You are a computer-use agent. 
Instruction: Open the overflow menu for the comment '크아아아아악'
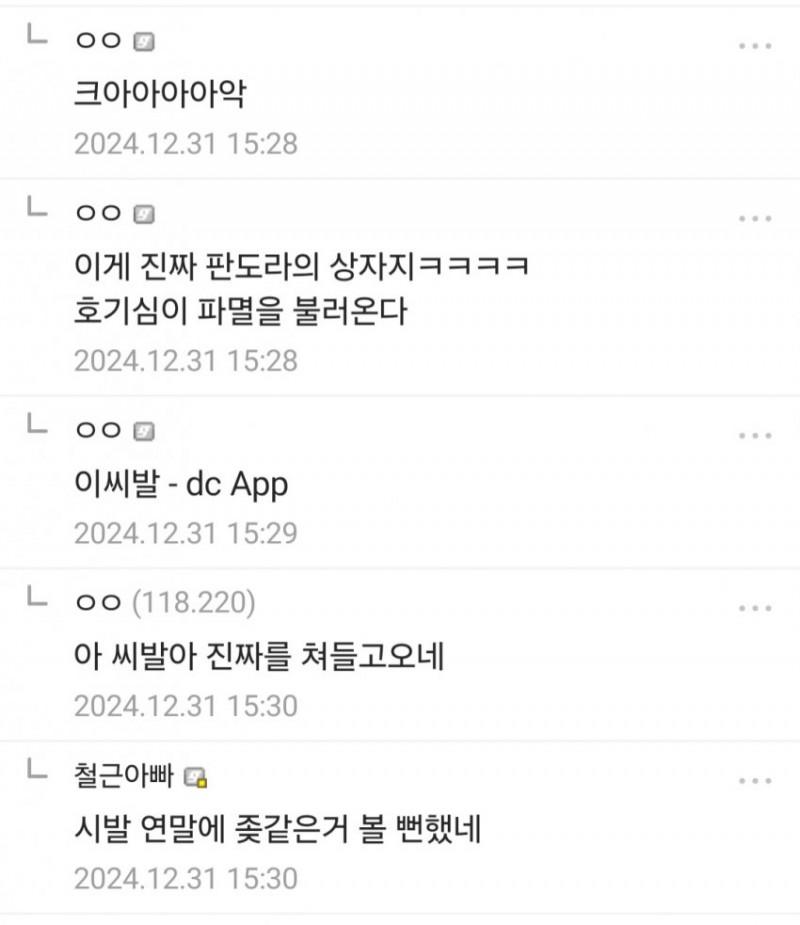(x=754, y=46)
